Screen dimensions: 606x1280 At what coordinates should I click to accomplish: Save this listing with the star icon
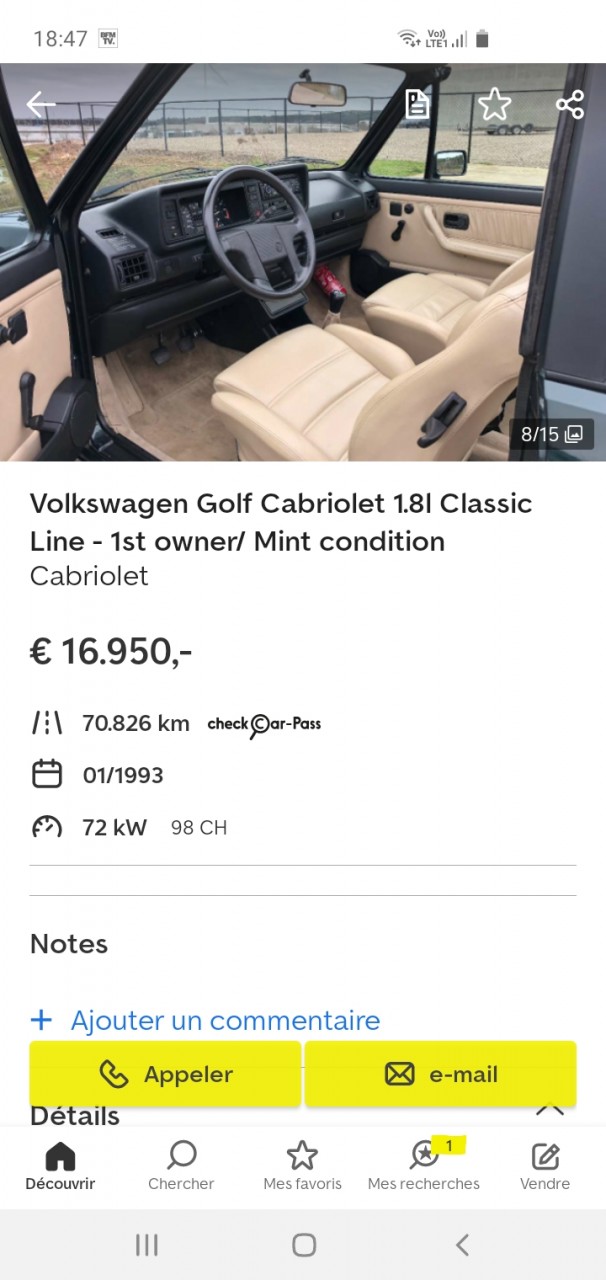pyautogui.click(x=494, y=104)
